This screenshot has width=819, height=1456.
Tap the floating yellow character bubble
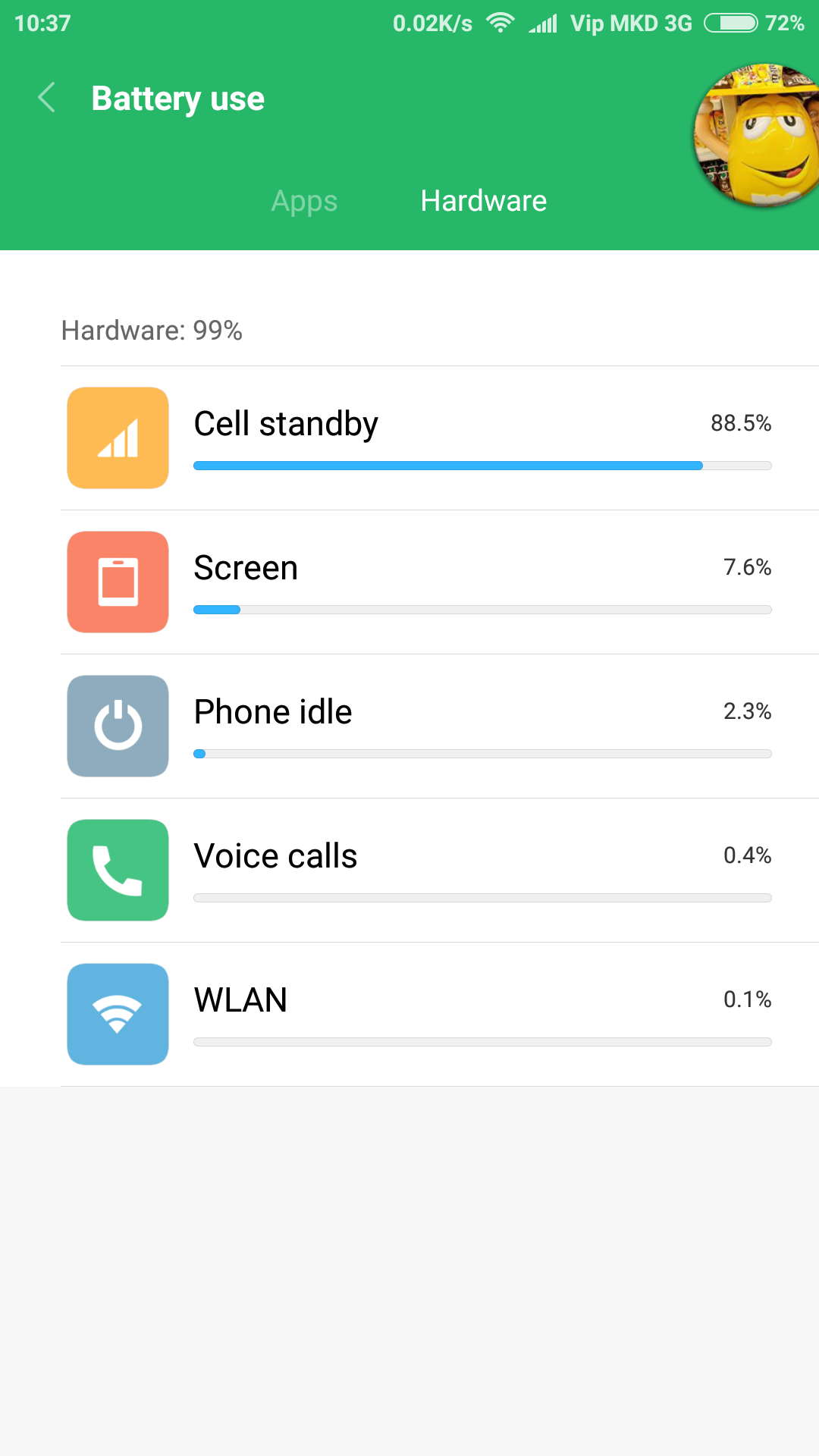click(757, 135)
